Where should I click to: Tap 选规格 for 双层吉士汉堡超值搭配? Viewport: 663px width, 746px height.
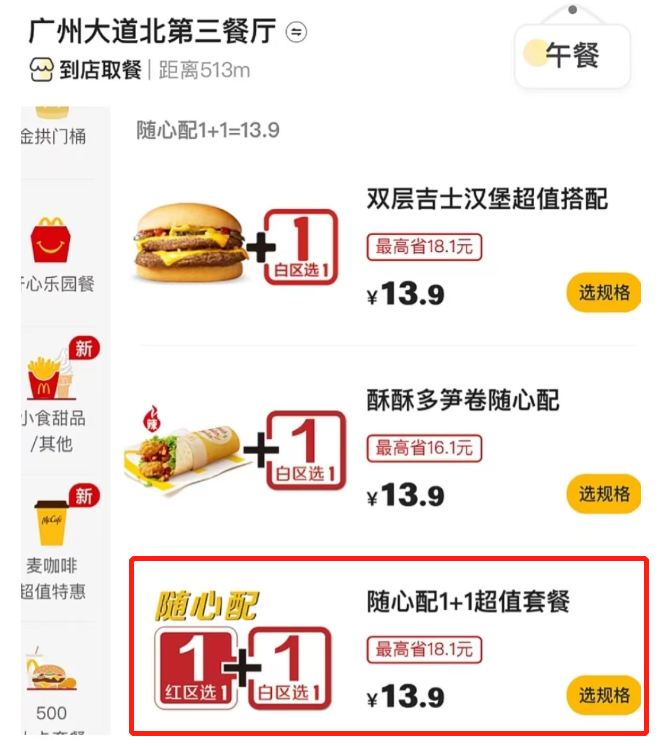[x=604, y=293]
